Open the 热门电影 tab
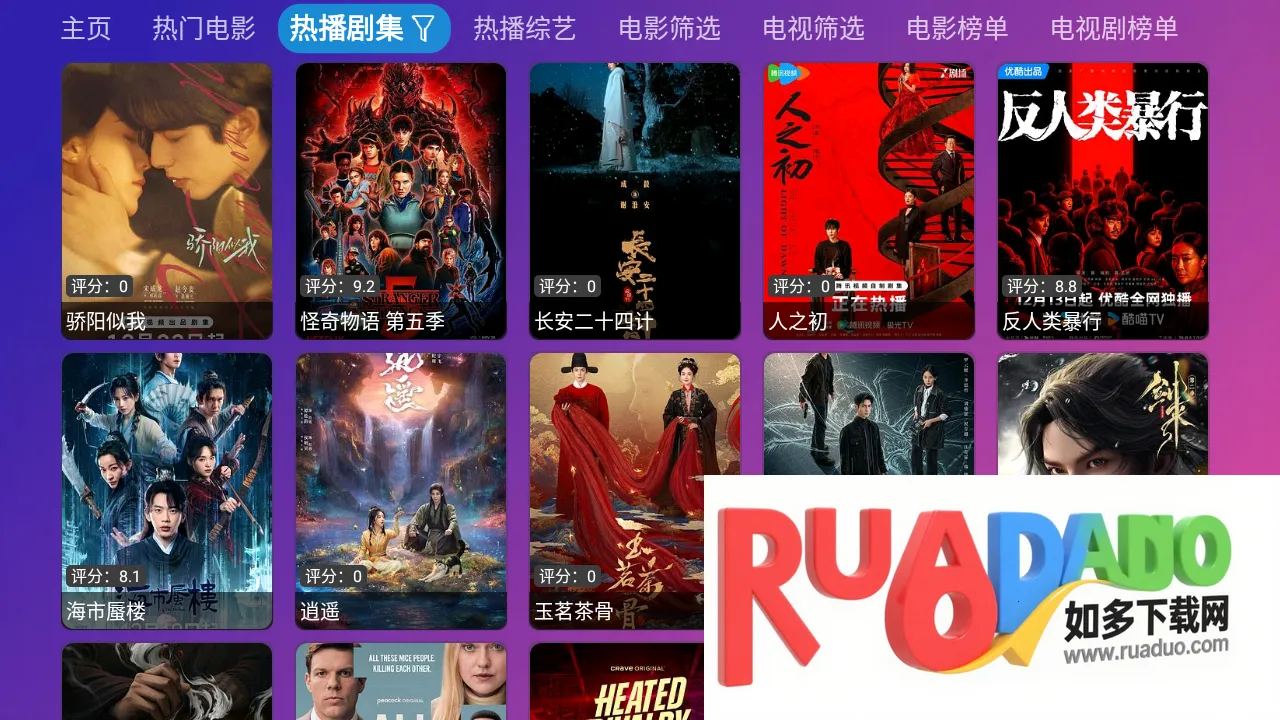This screenshot has height=720, width=1280. 204,28
